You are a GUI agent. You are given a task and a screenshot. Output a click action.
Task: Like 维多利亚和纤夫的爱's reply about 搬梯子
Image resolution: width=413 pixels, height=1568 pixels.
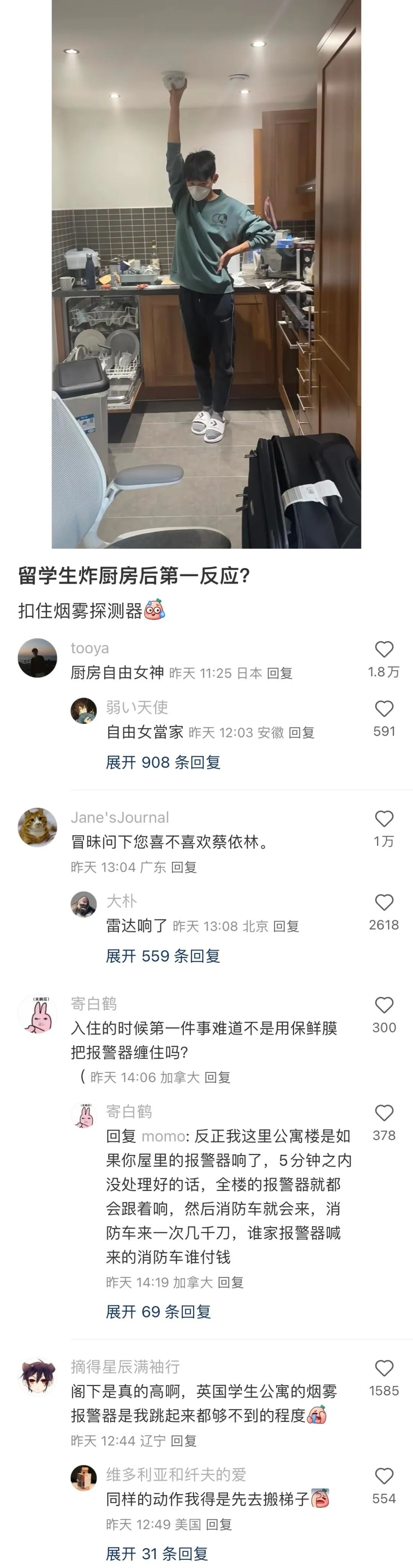(384, 1476)
